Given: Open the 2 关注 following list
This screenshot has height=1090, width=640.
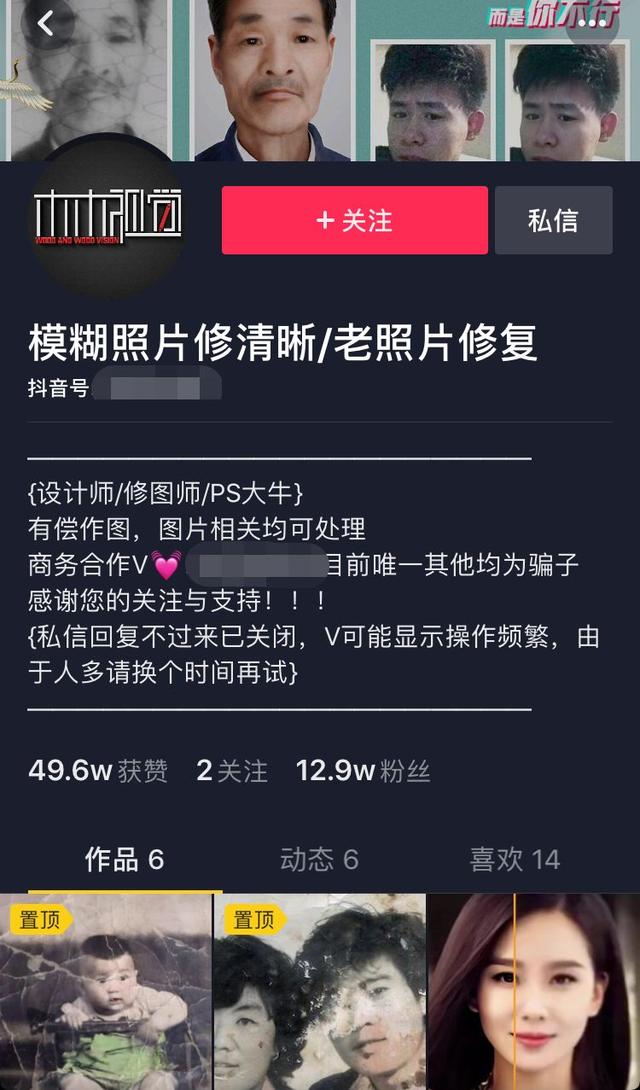Looking at the screenshot, I should (232, 771).
